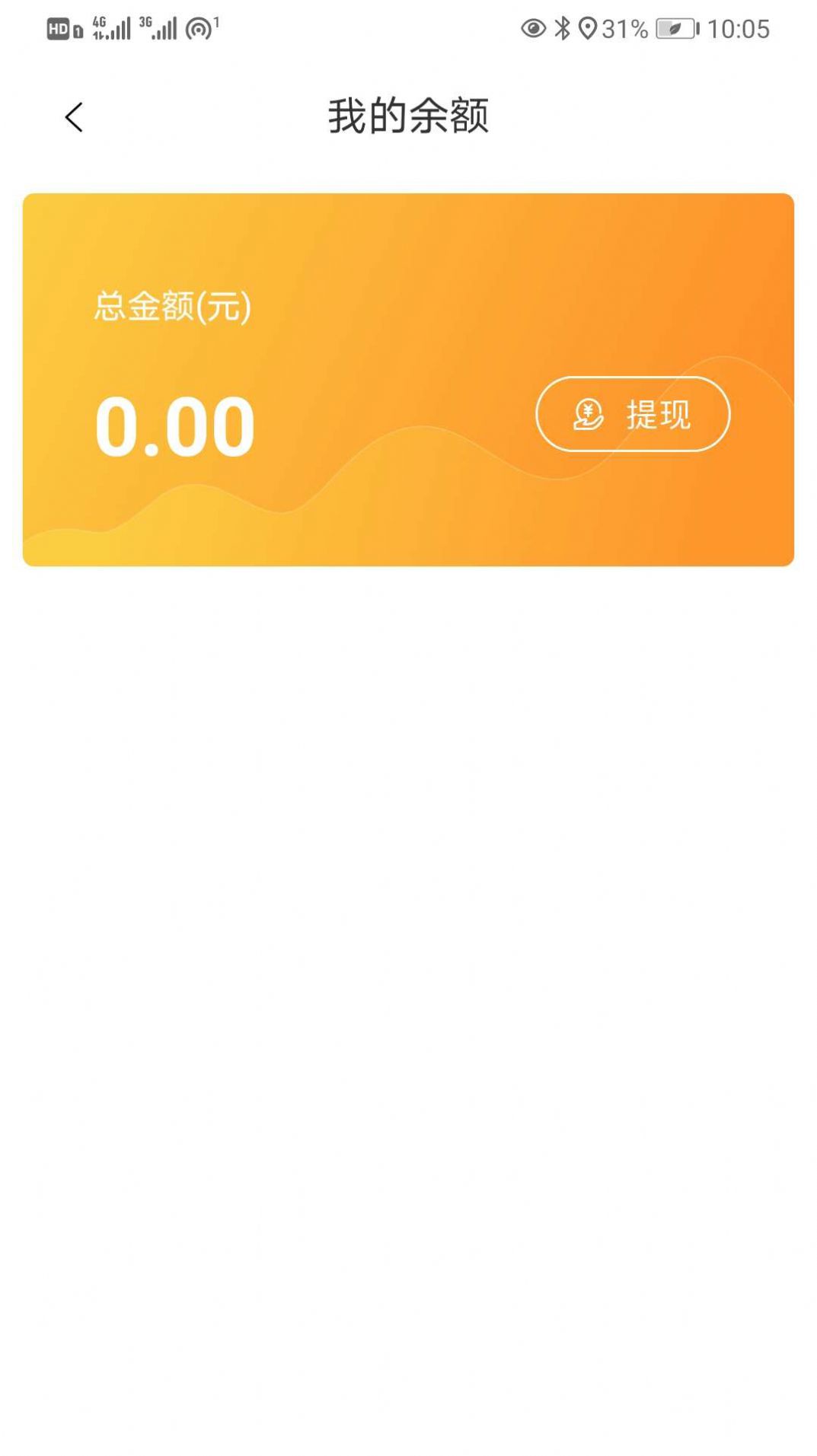Open the 我的余额 title header
The width and height of the screenshot is (817, 1456).
pyautogui.click(x=408, y=115)
